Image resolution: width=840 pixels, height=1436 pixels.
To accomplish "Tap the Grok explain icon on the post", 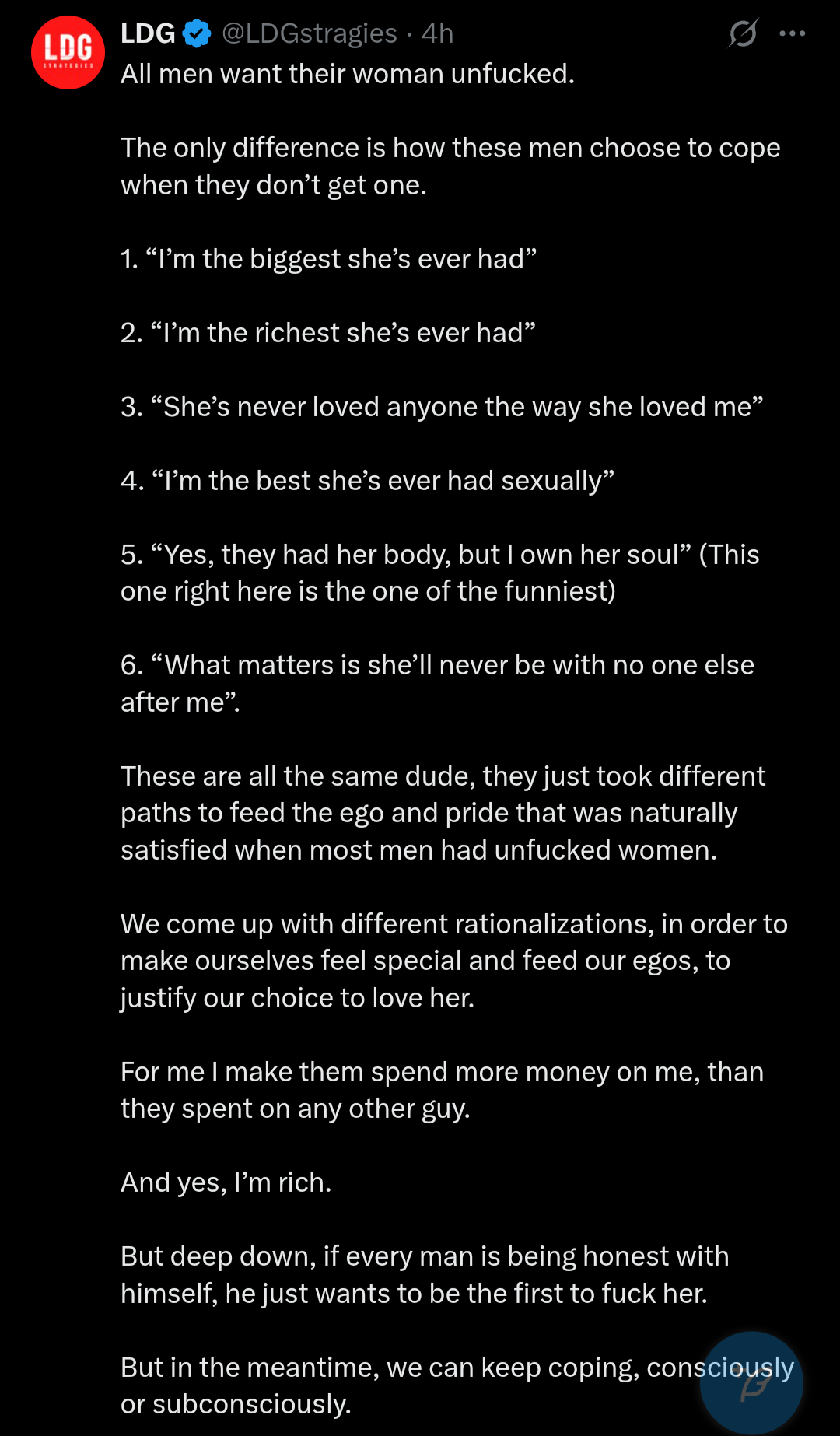I will [x=743, y=33].
